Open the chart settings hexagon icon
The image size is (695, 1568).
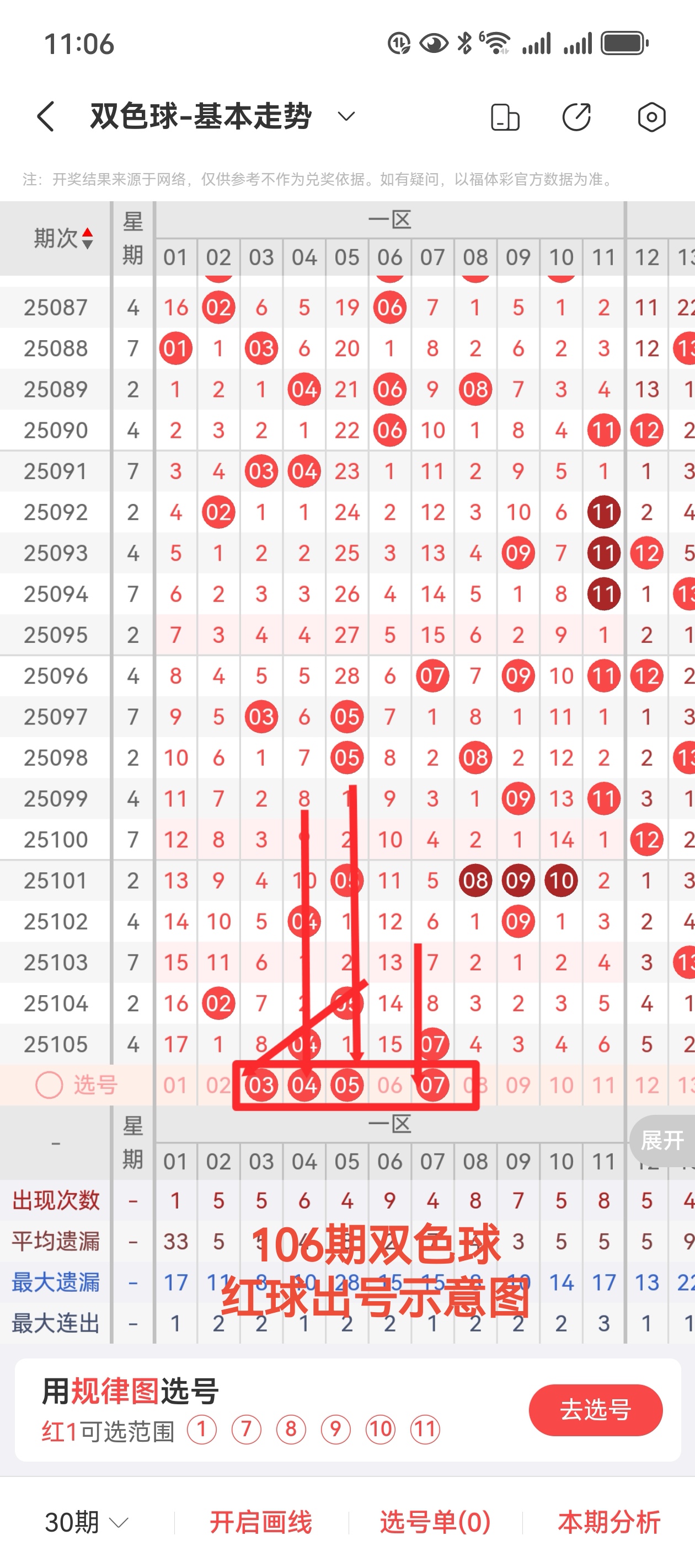pos(651,117)
